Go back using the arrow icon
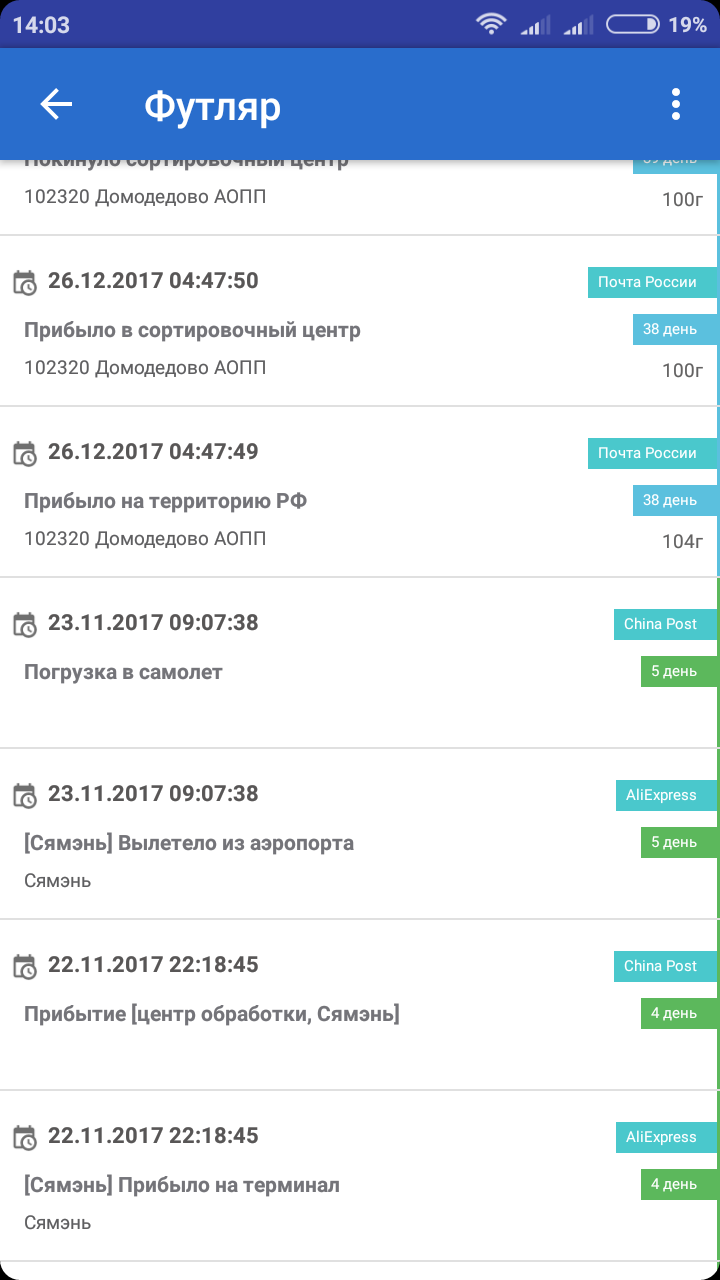Screen dimensions: 720x1280 coord(56,104)
